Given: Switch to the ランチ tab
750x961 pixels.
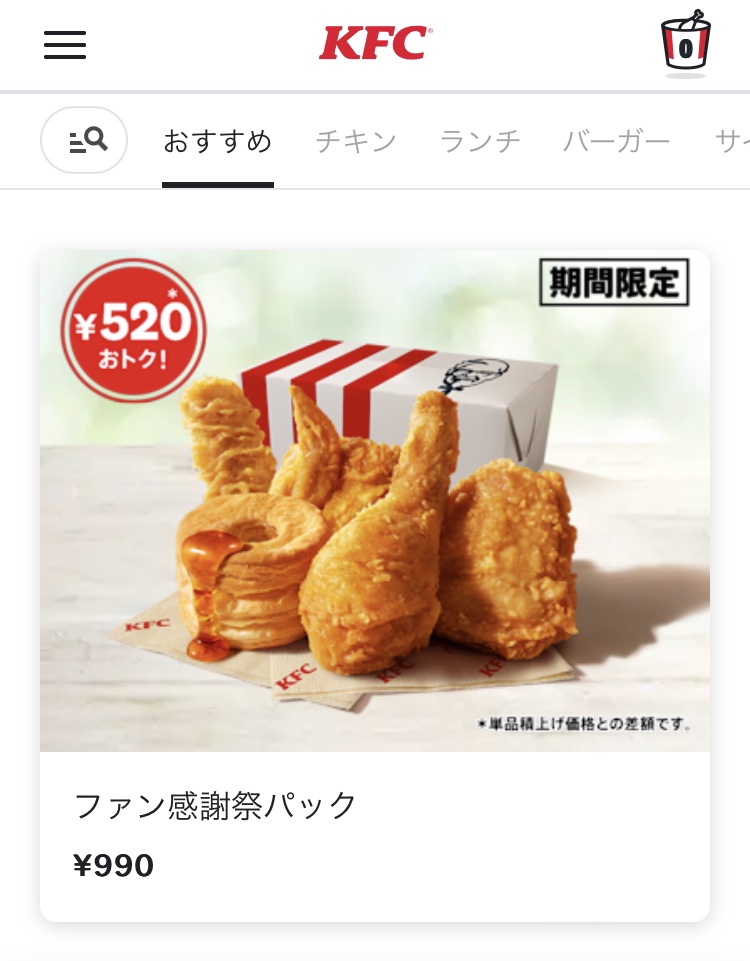Looking at the screenshot, I should [481, 142].
